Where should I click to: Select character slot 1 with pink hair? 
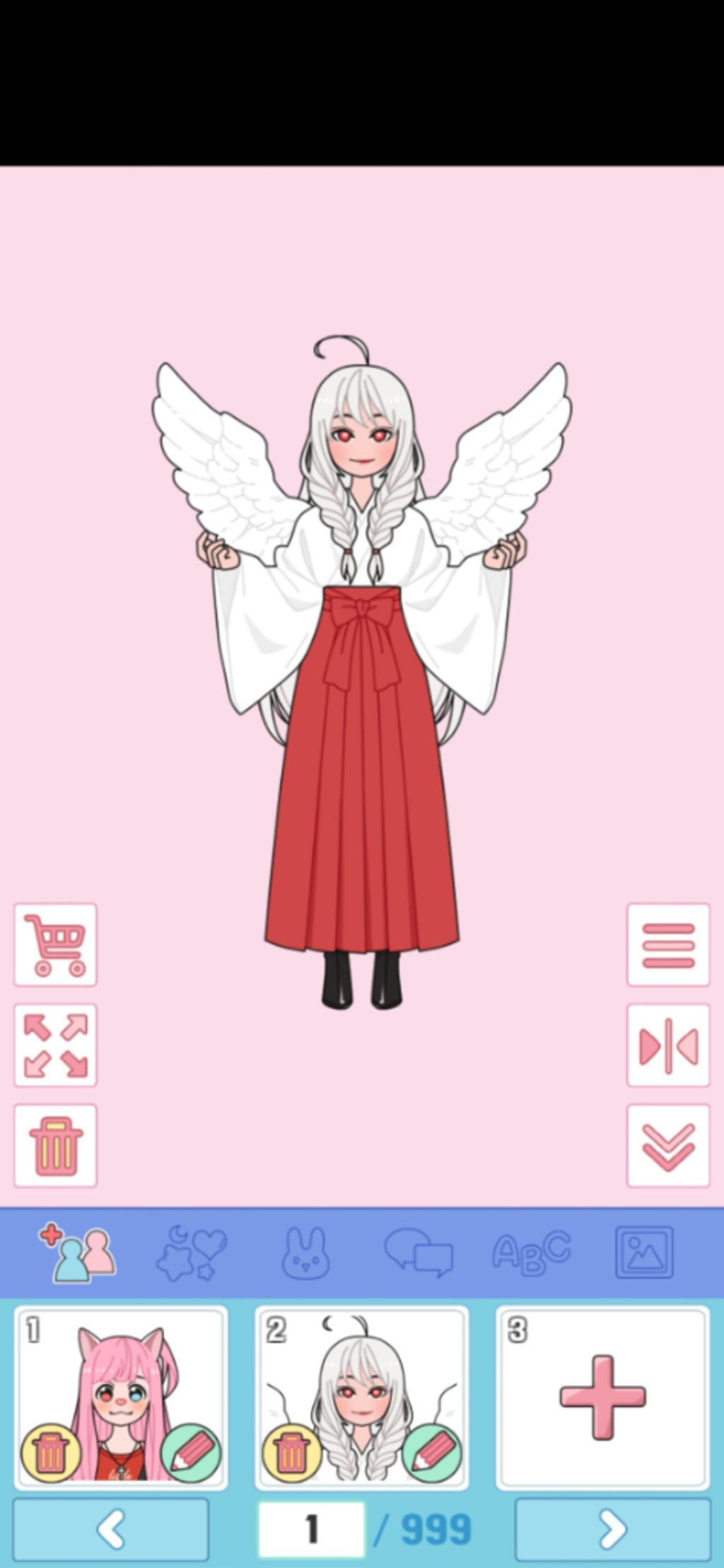(x=121, y=1372)
